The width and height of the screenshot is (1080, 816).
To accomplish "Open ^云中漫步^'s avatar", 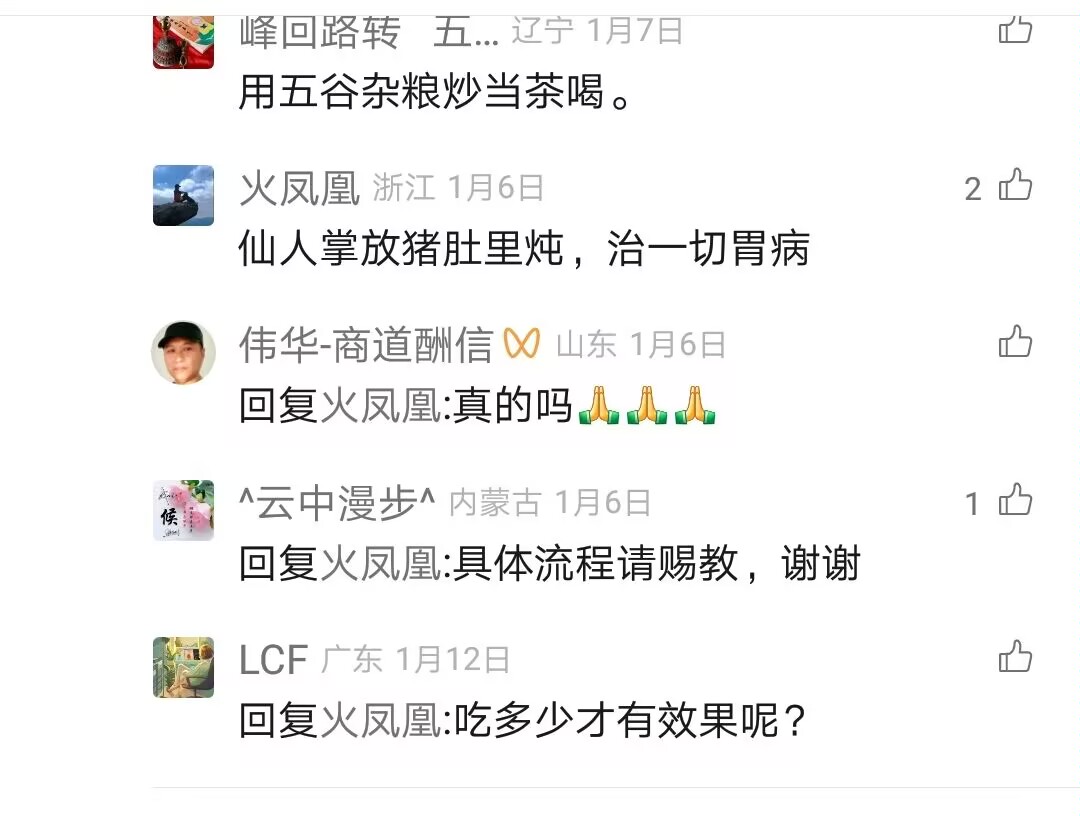I will point(183,510).
